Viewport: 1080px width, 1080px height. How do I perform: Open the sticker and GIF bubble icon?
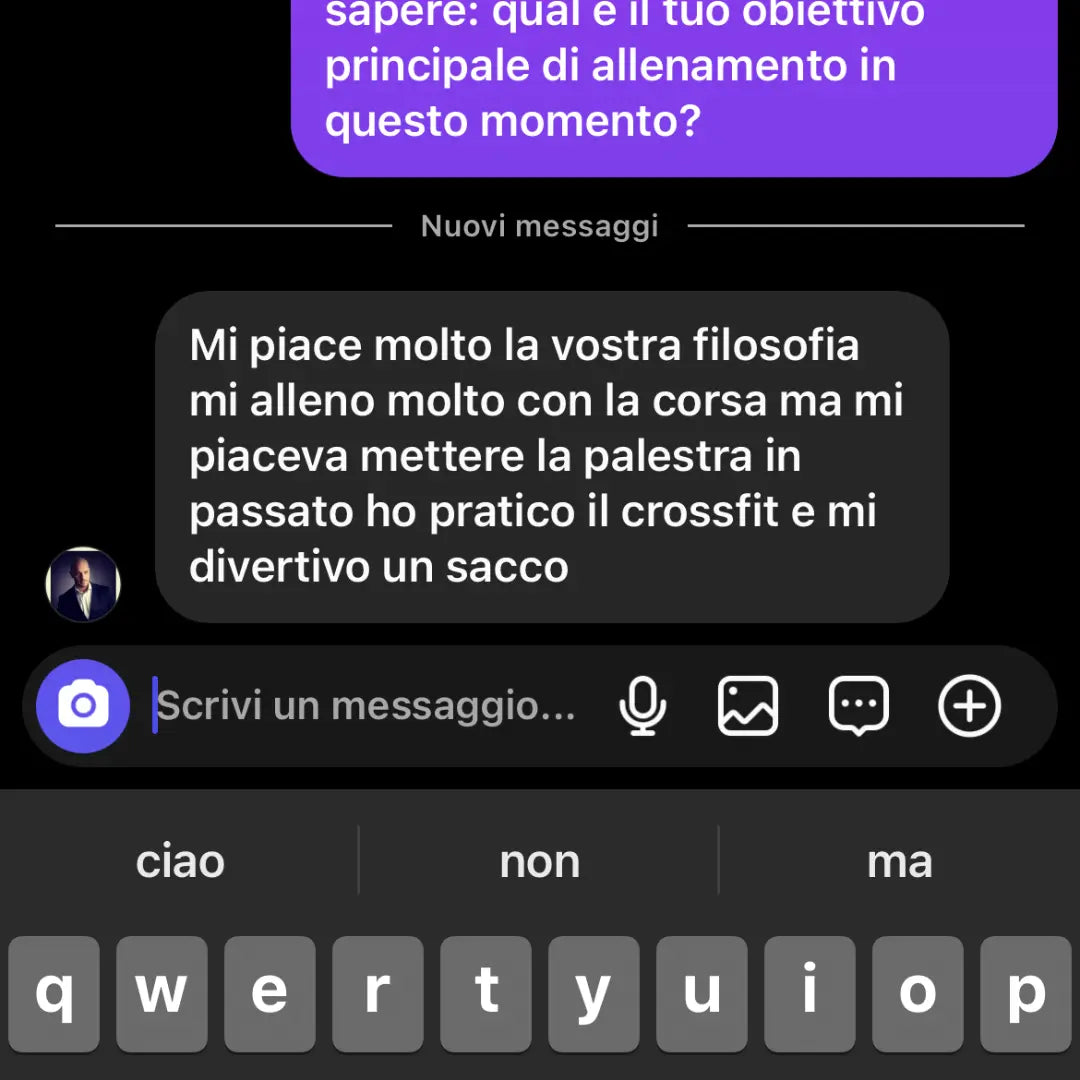858,706
